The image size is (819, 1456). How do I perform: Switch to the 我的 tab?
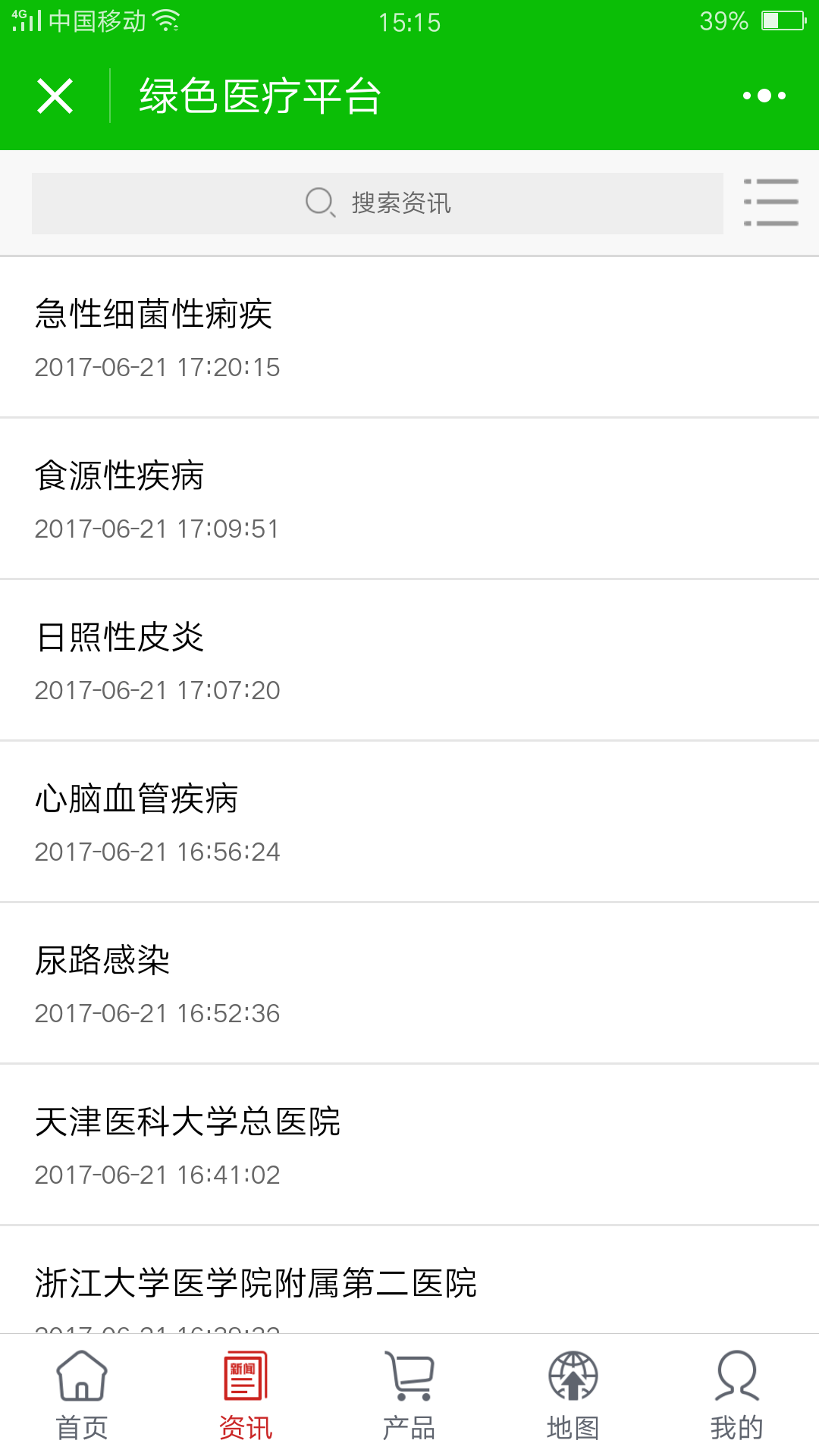click(x=737, y=1395)
